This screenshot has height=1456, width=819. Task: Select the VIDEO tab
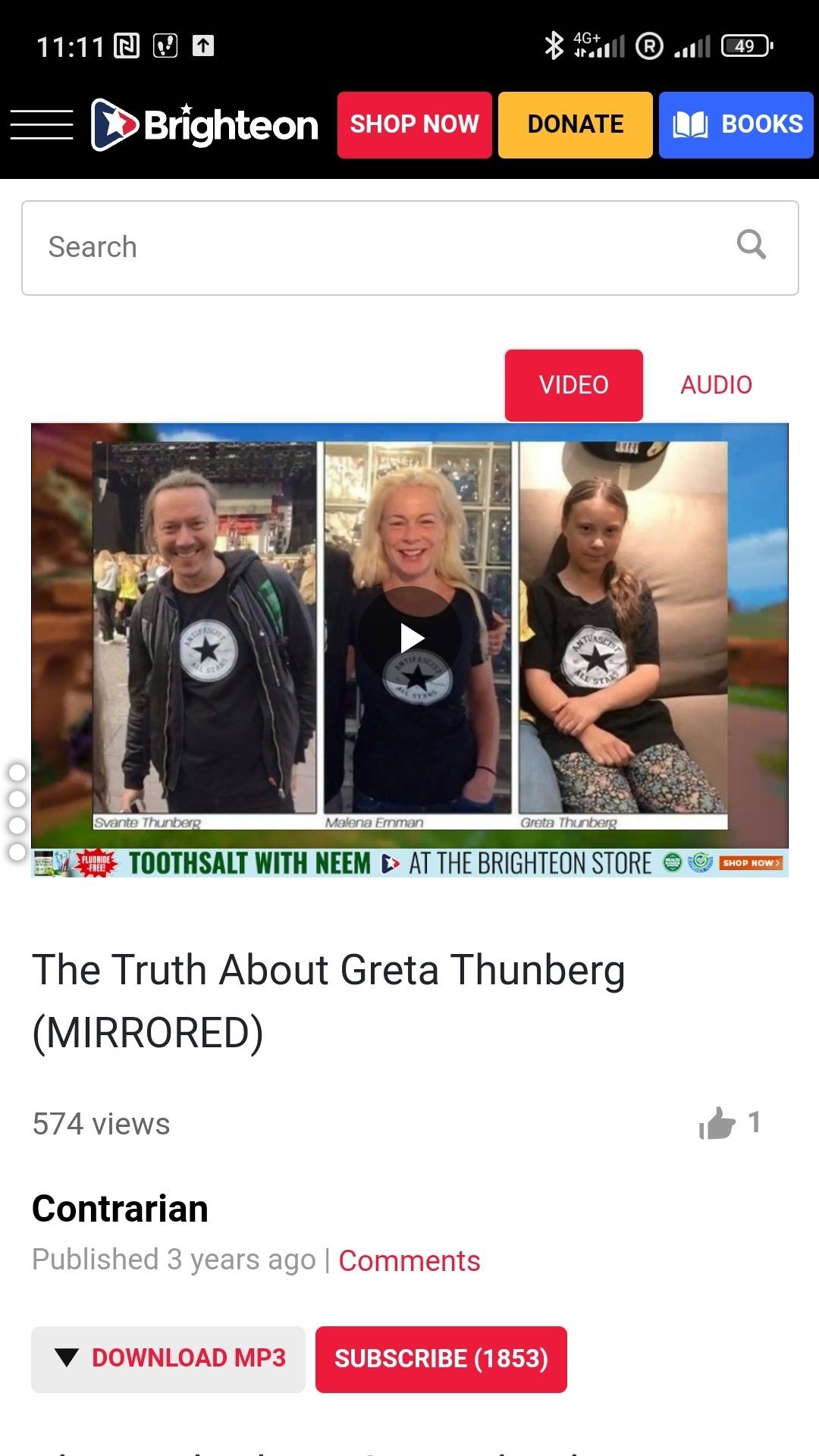pos(573,384)
